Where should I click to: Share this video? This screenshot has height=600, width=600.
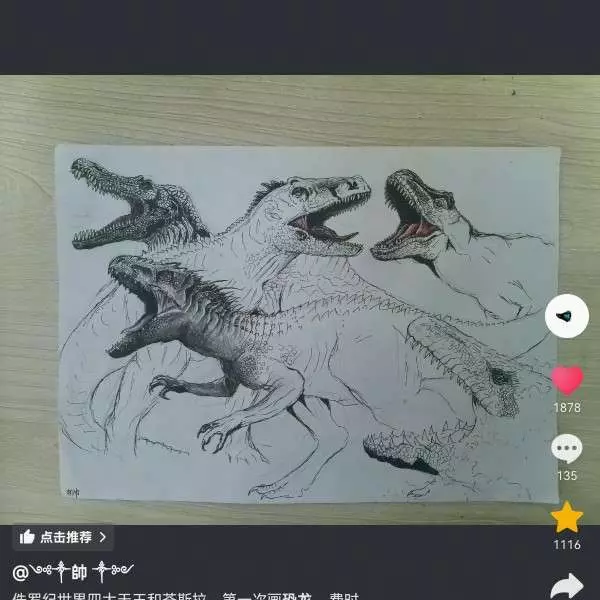point(567,585)
